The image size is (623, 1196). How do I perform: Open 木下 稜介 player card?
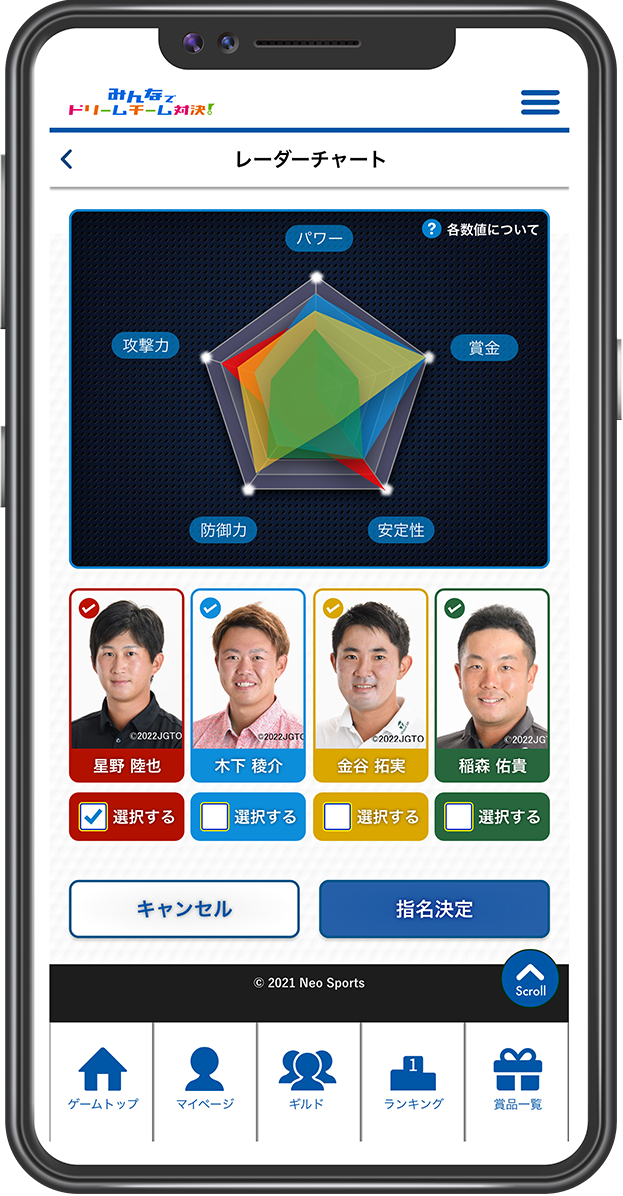point(248,684)
